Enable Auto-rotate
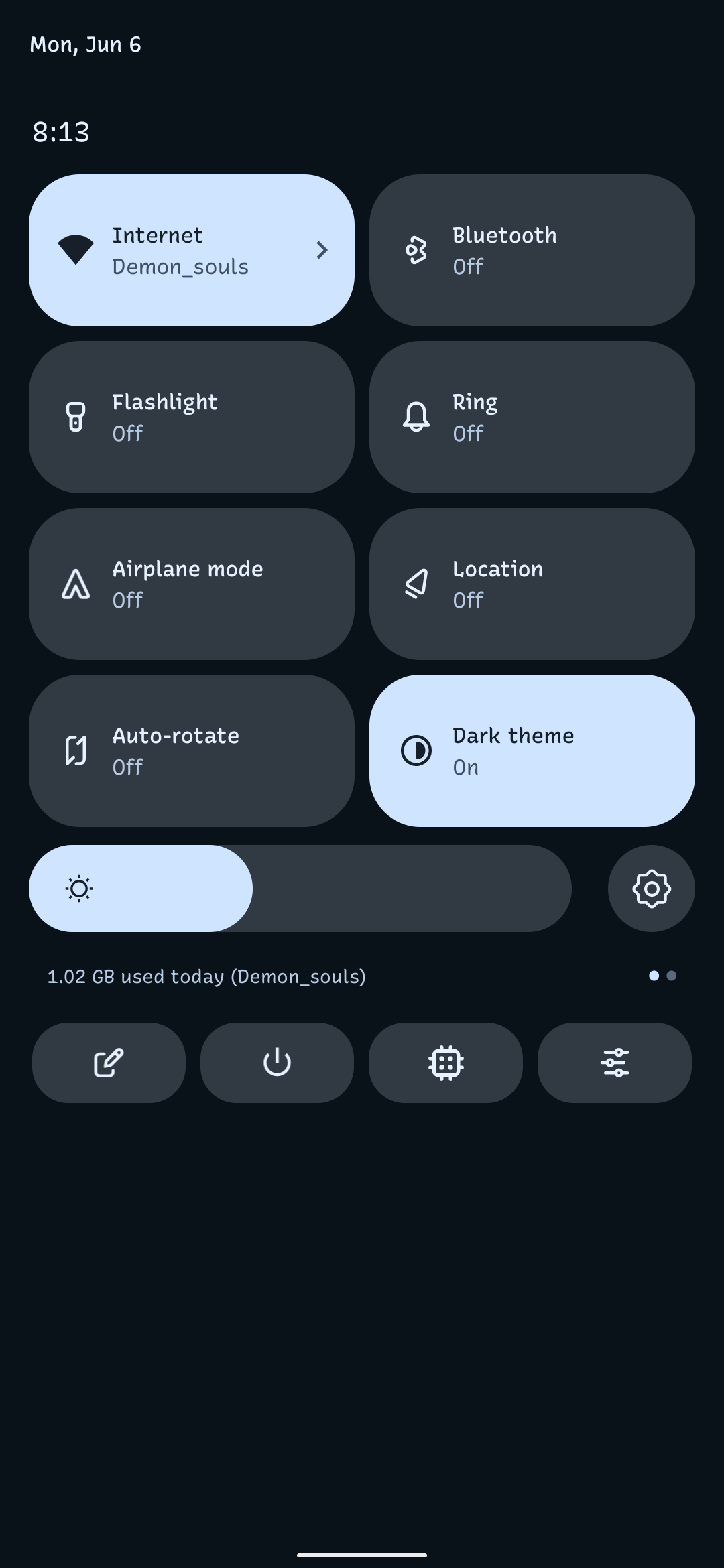The width and height of the screenshot is (724, 1568). 191,750
